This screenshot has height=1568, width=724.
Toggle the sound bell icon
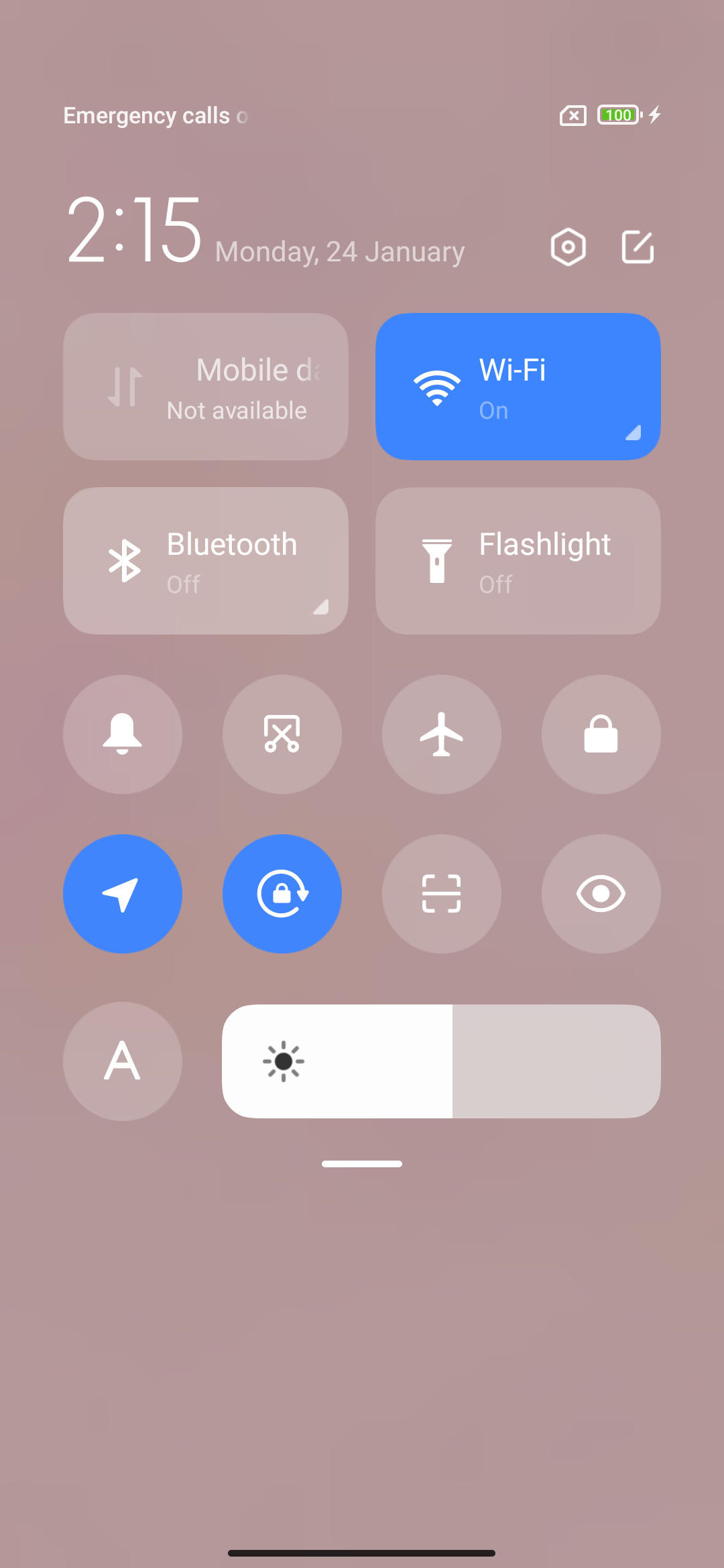(123, 734)
